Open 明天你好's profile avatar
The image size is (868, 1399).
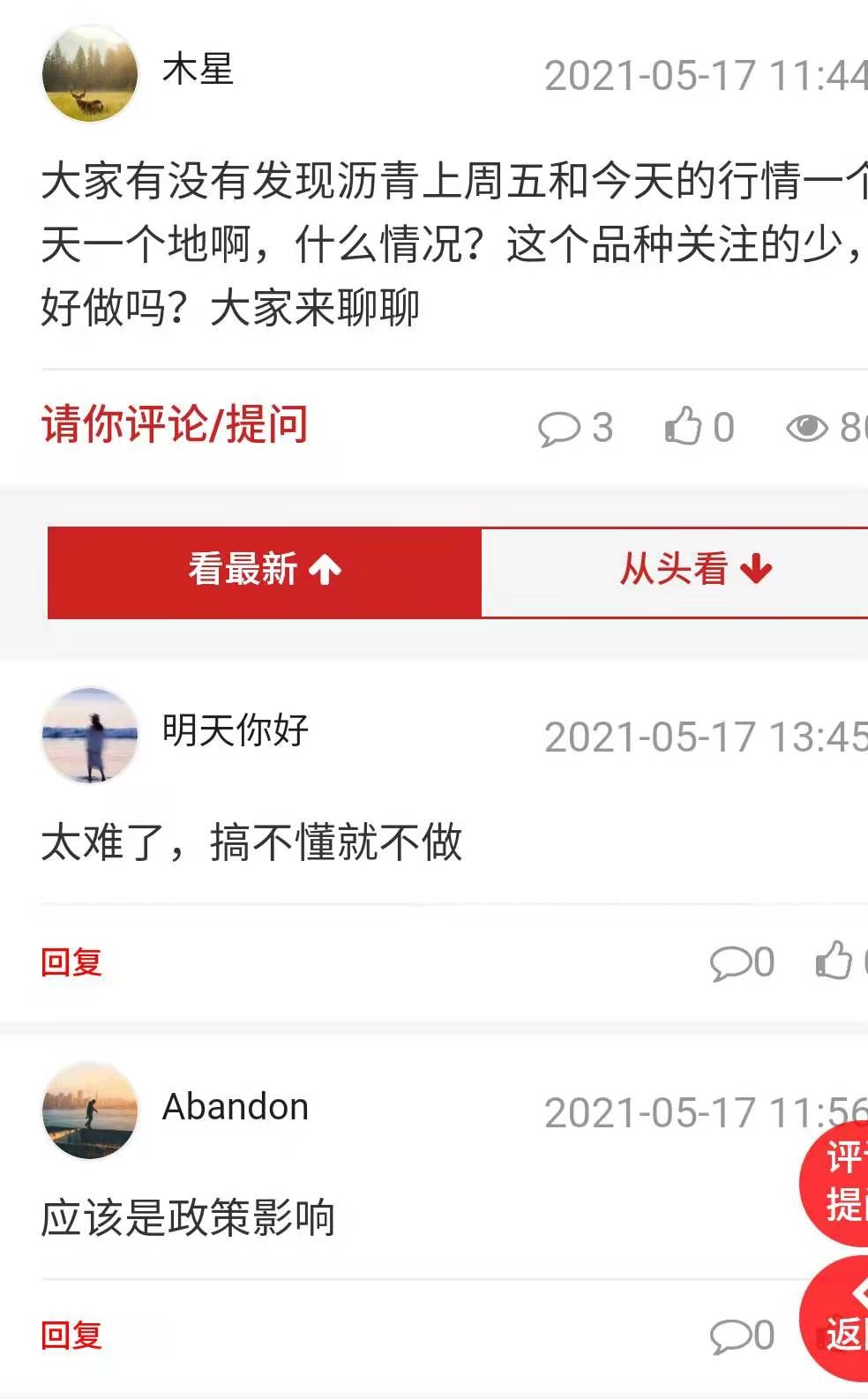tap(90, 735)
